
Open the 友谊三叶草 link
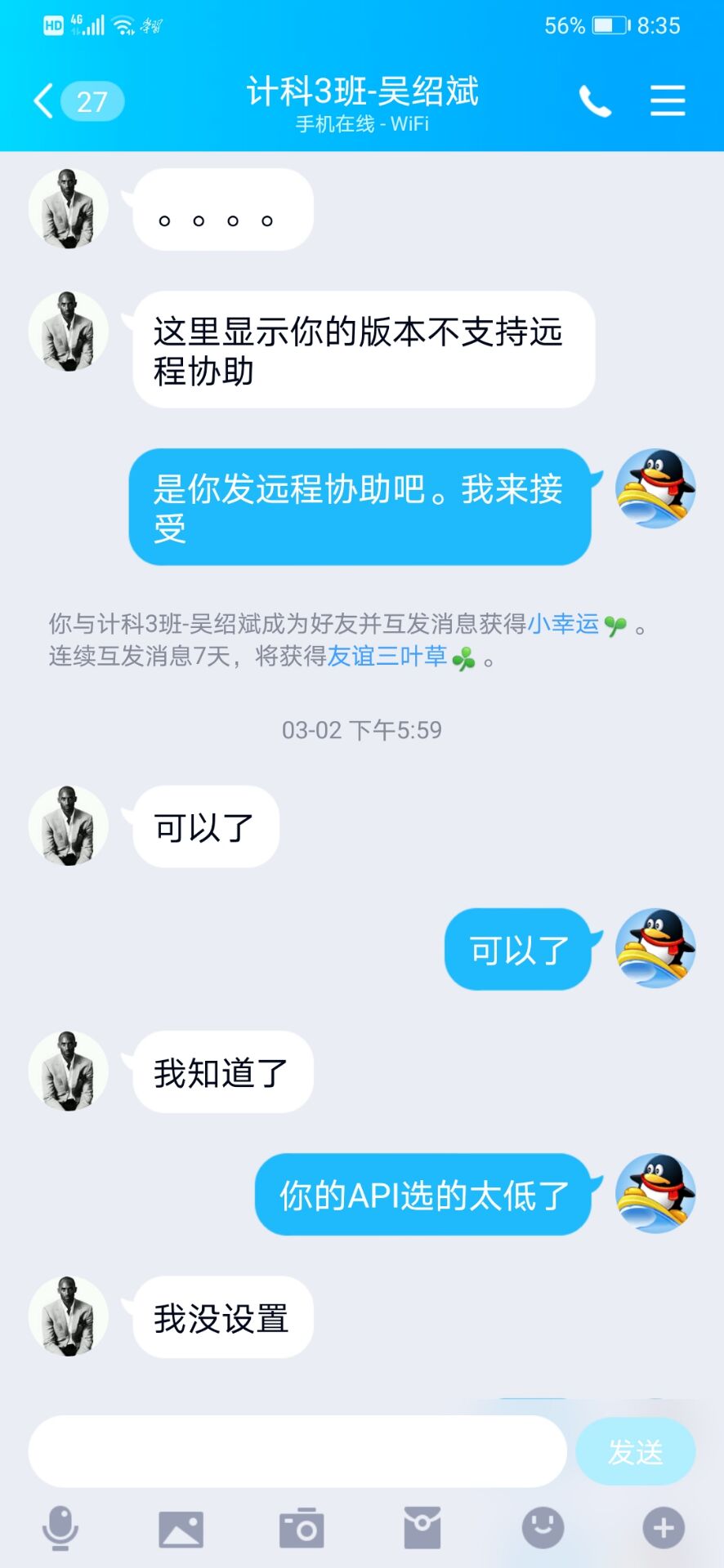387,656
